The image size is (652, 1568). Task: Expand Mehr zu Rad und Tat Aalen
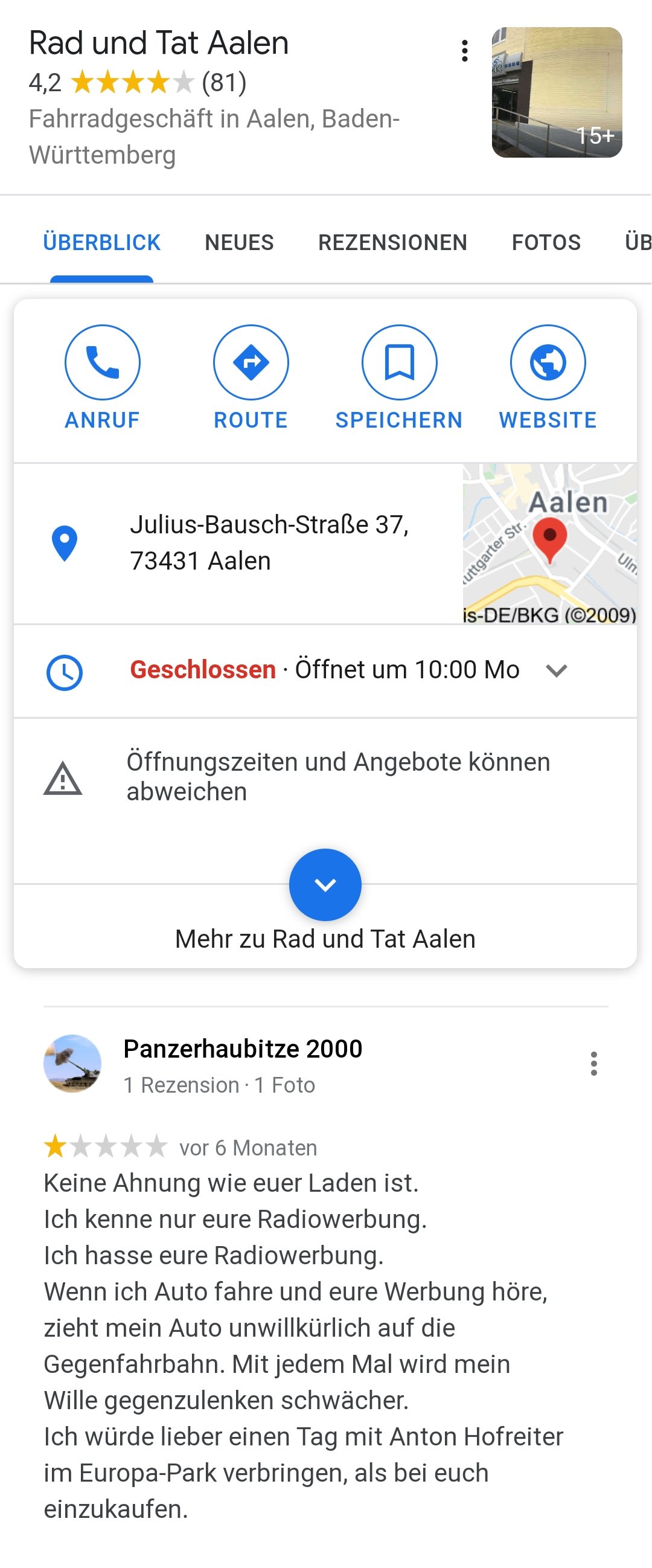(x=325, y=885)
